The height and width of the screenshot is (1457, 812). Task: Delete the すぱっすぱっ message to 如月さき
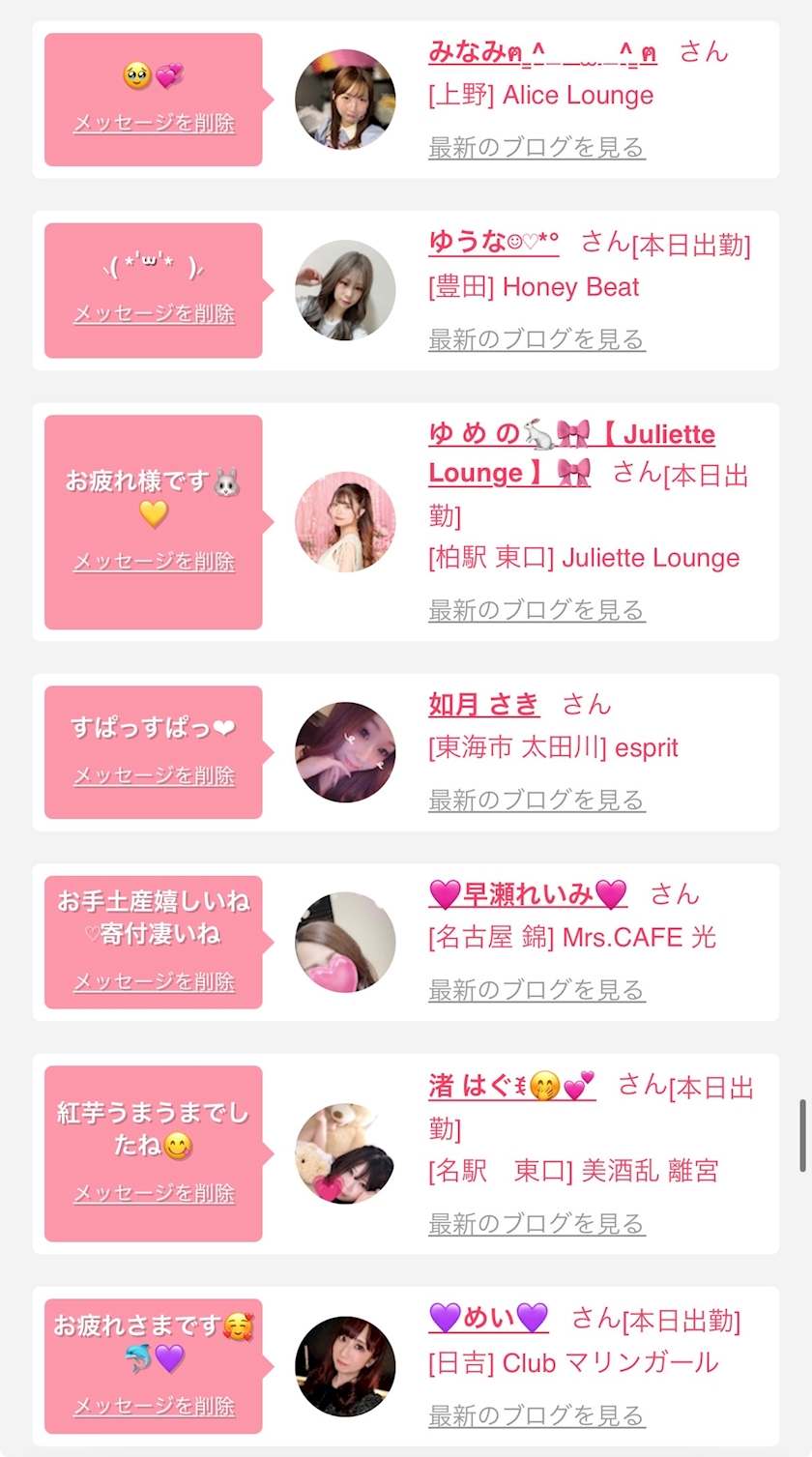click(154, 776)
